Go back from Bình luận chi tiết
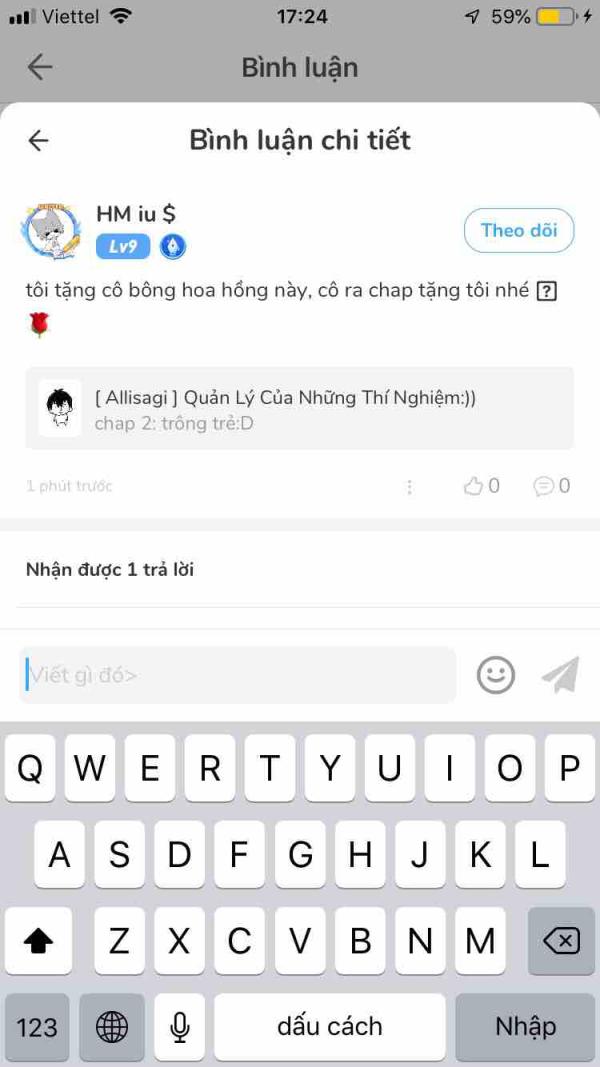 [38, 140]
